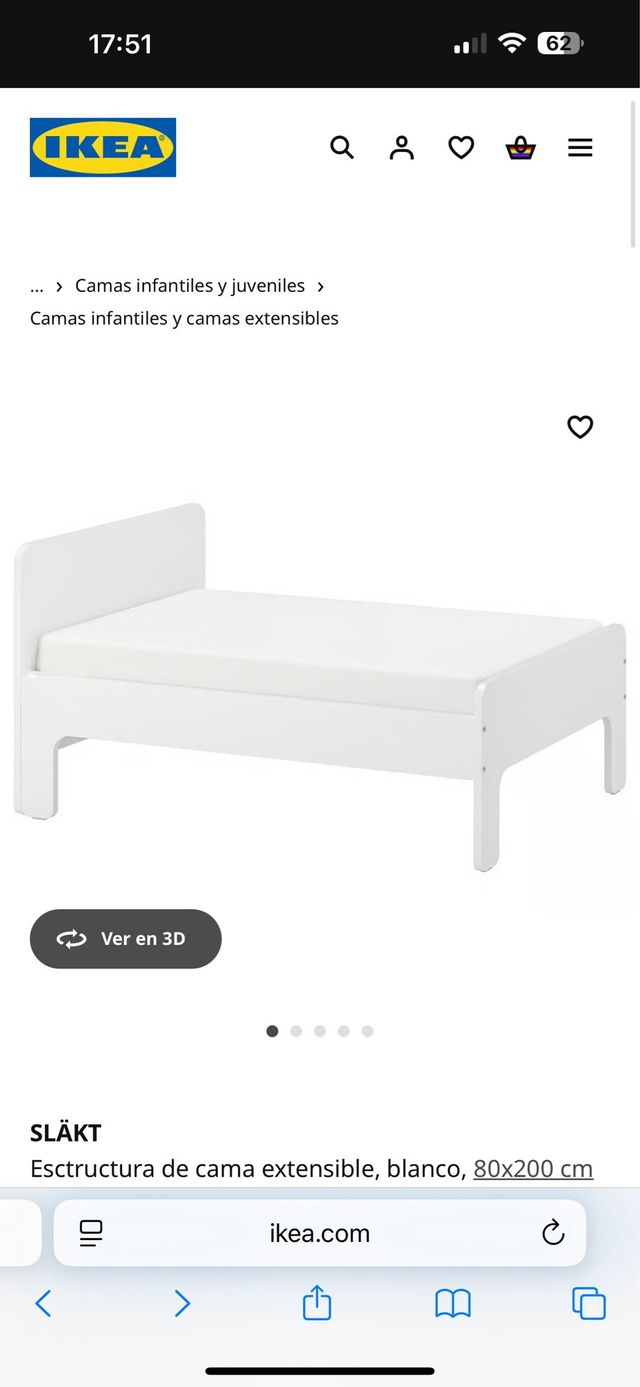Reload the page
640x1387 pixels.
[553, 1233]
